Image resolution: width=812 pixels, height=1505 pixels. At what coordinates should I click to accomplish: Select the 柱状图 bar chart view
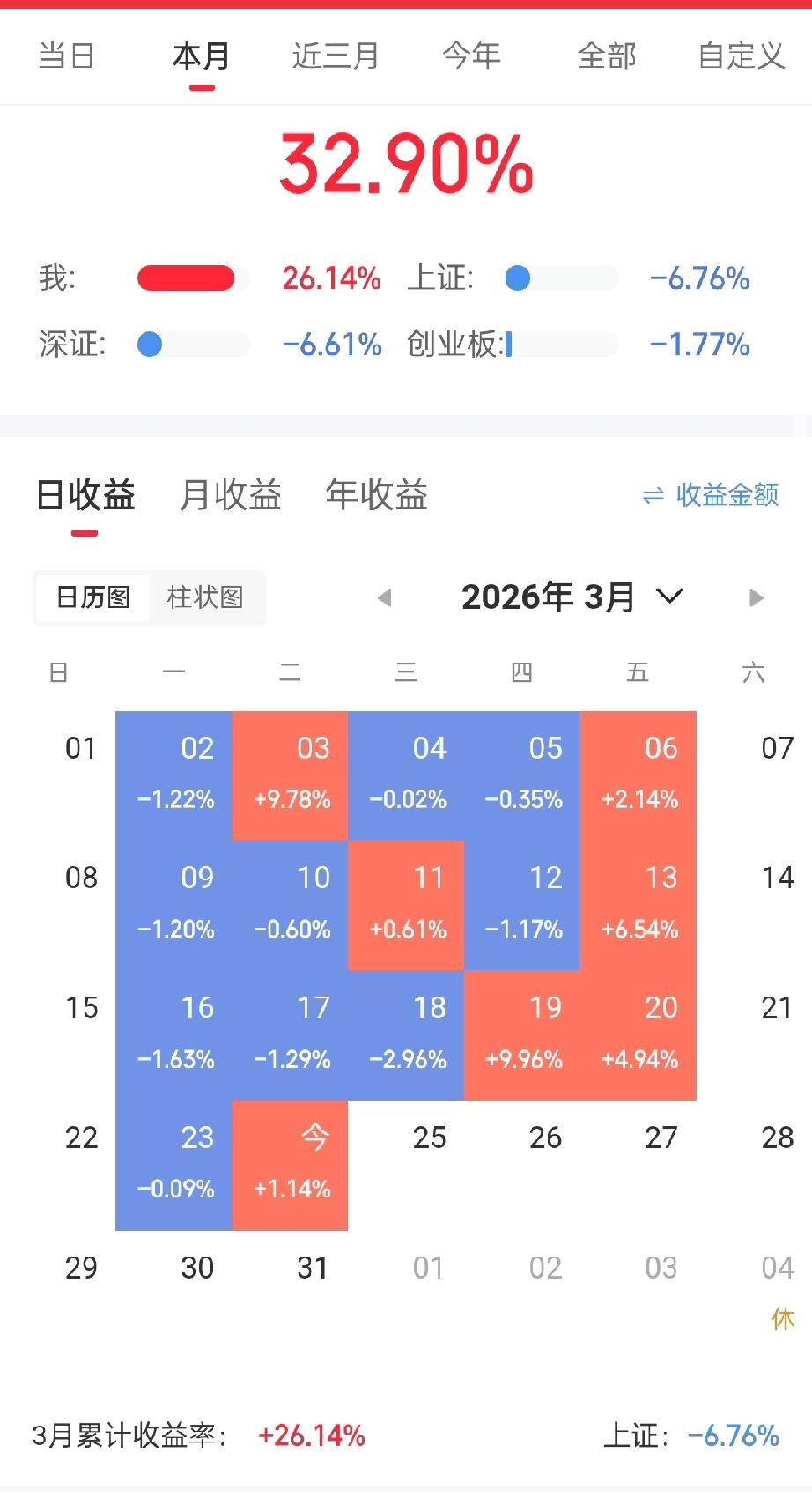[206, 597]
